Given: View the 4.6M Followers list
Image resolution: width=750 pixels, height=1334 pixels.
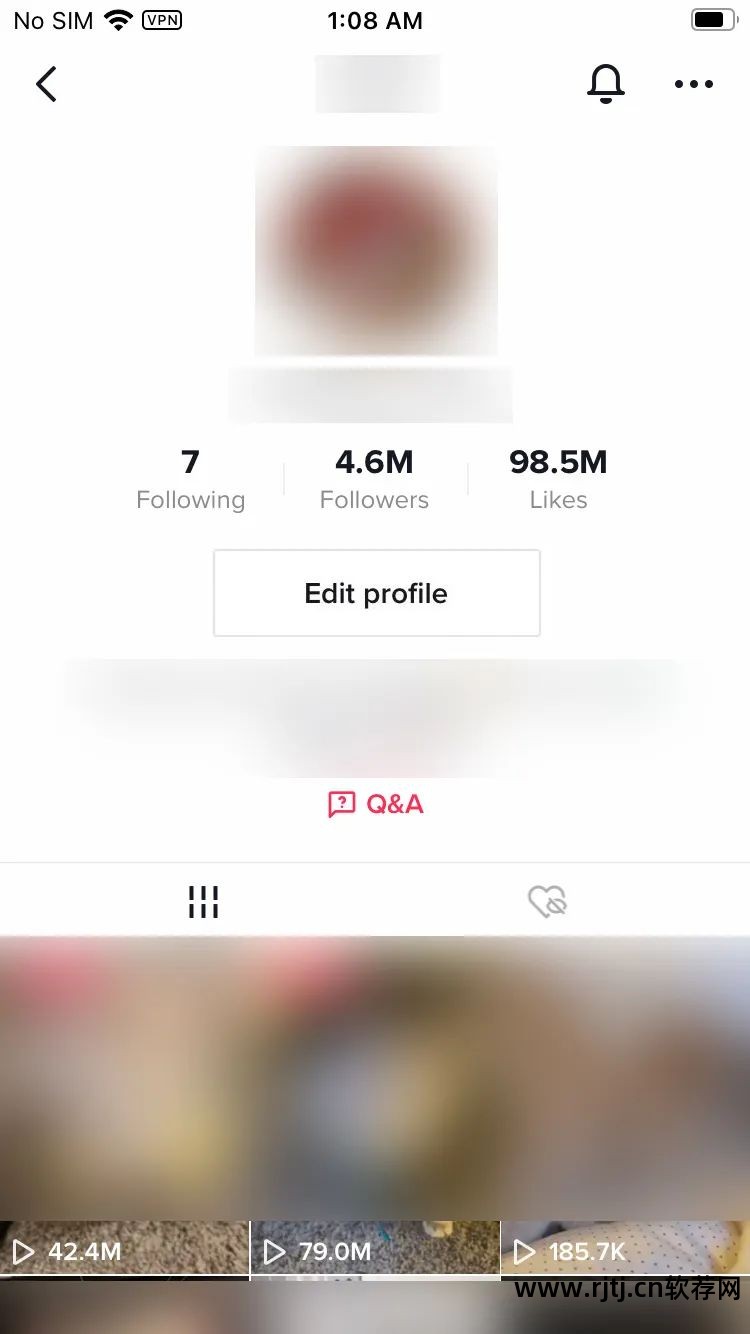Looking at the screenshot, I should pos(374,479).
